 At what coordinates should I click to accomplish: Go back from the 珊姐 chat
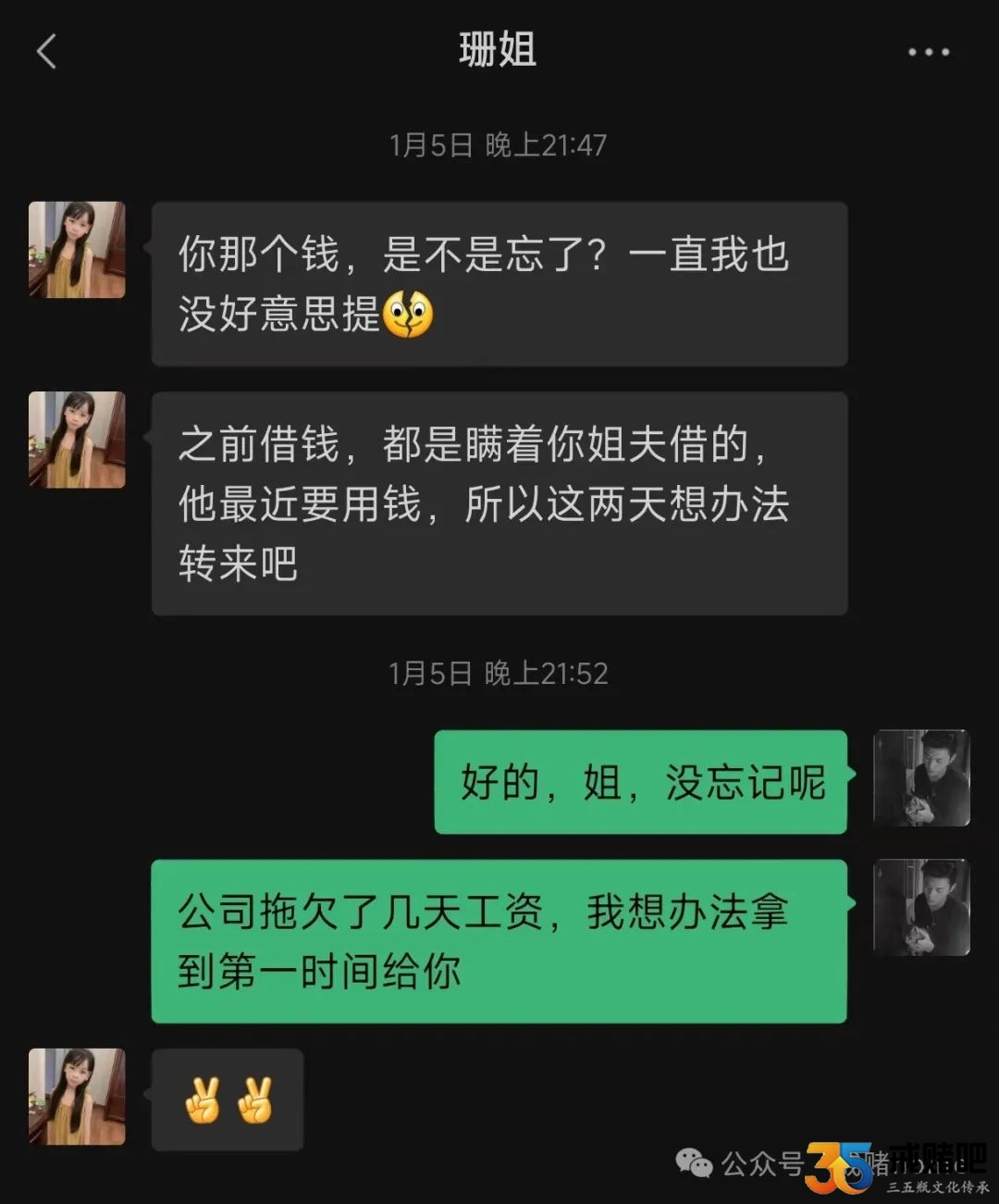pyautogui.click(x=46, y=52)
